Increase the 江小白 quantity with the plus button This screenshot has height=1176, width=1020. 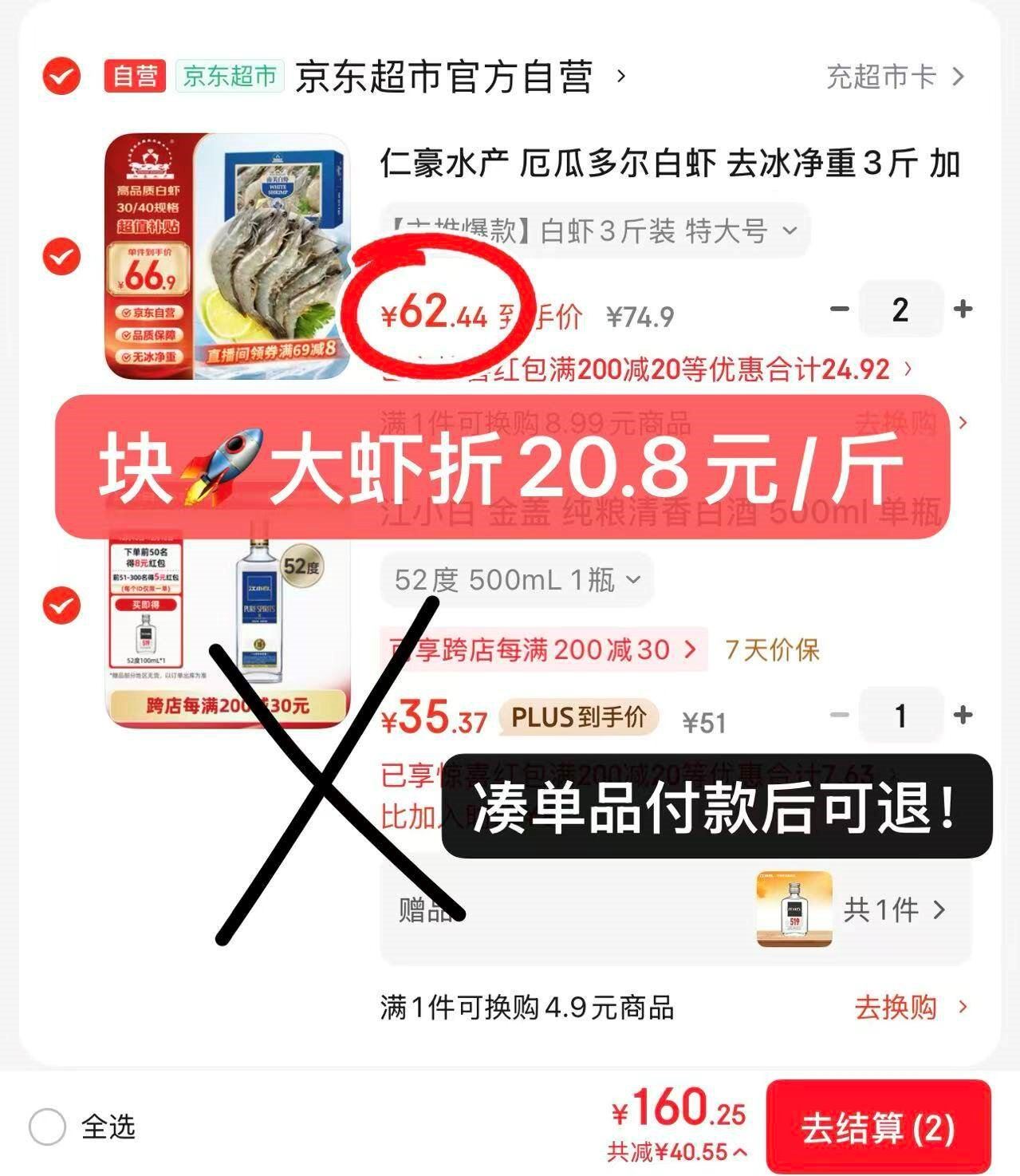coord(963,715)
